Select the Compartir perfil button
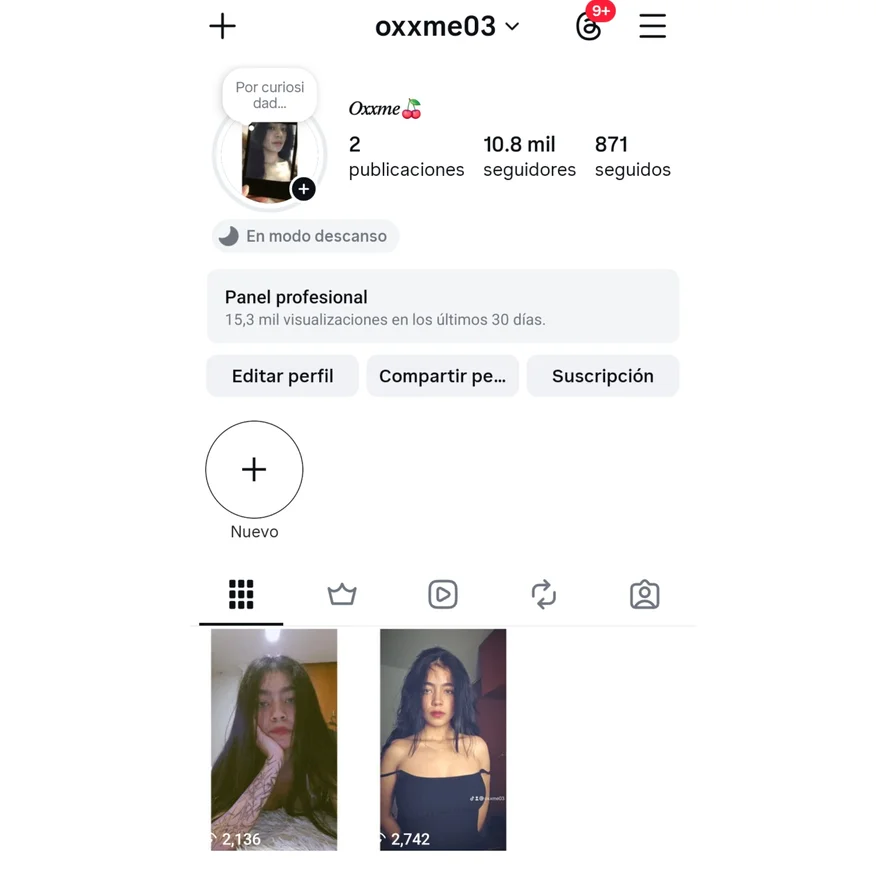 442,376
